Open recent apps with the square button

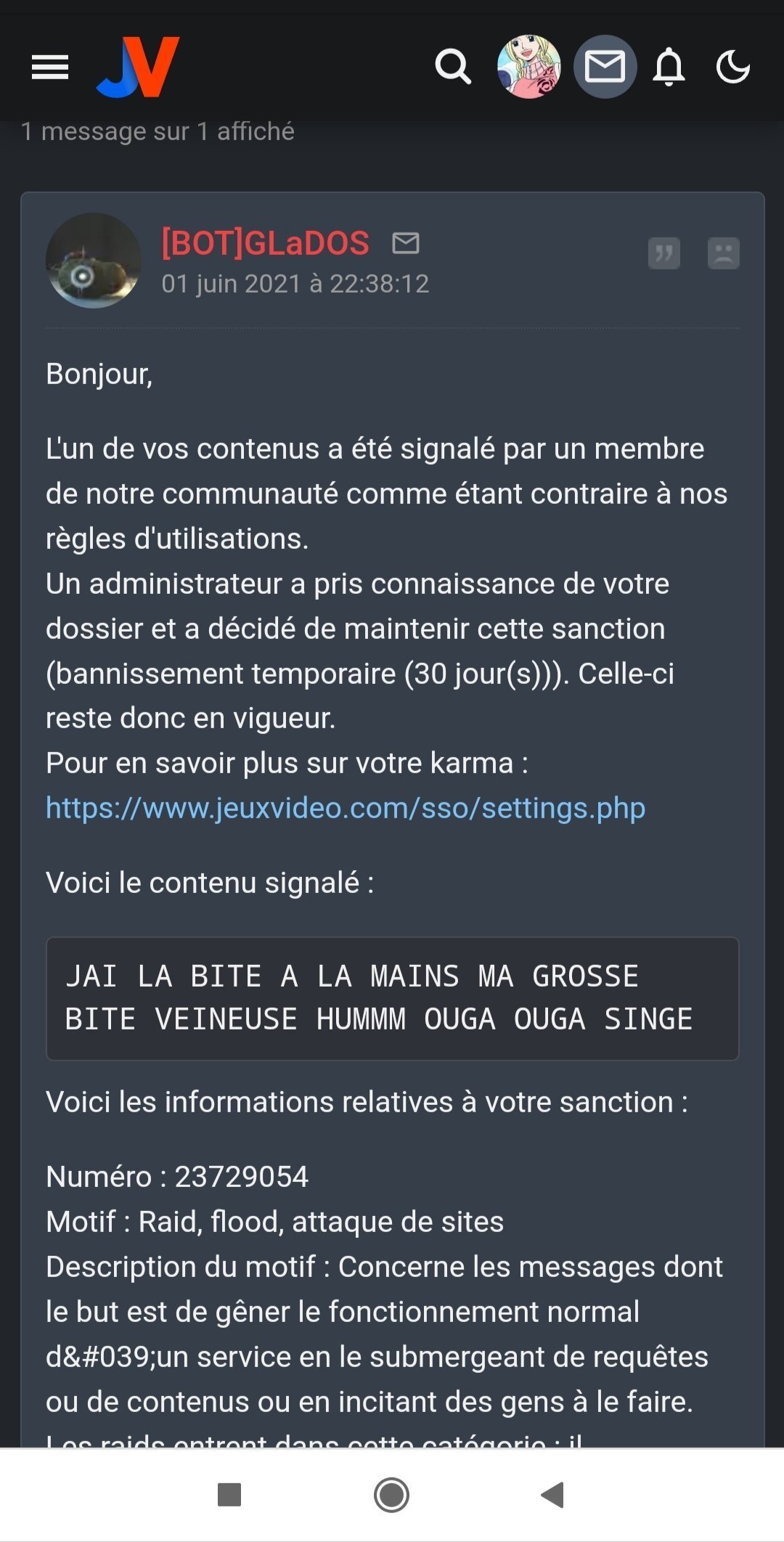coord(229,1495)
